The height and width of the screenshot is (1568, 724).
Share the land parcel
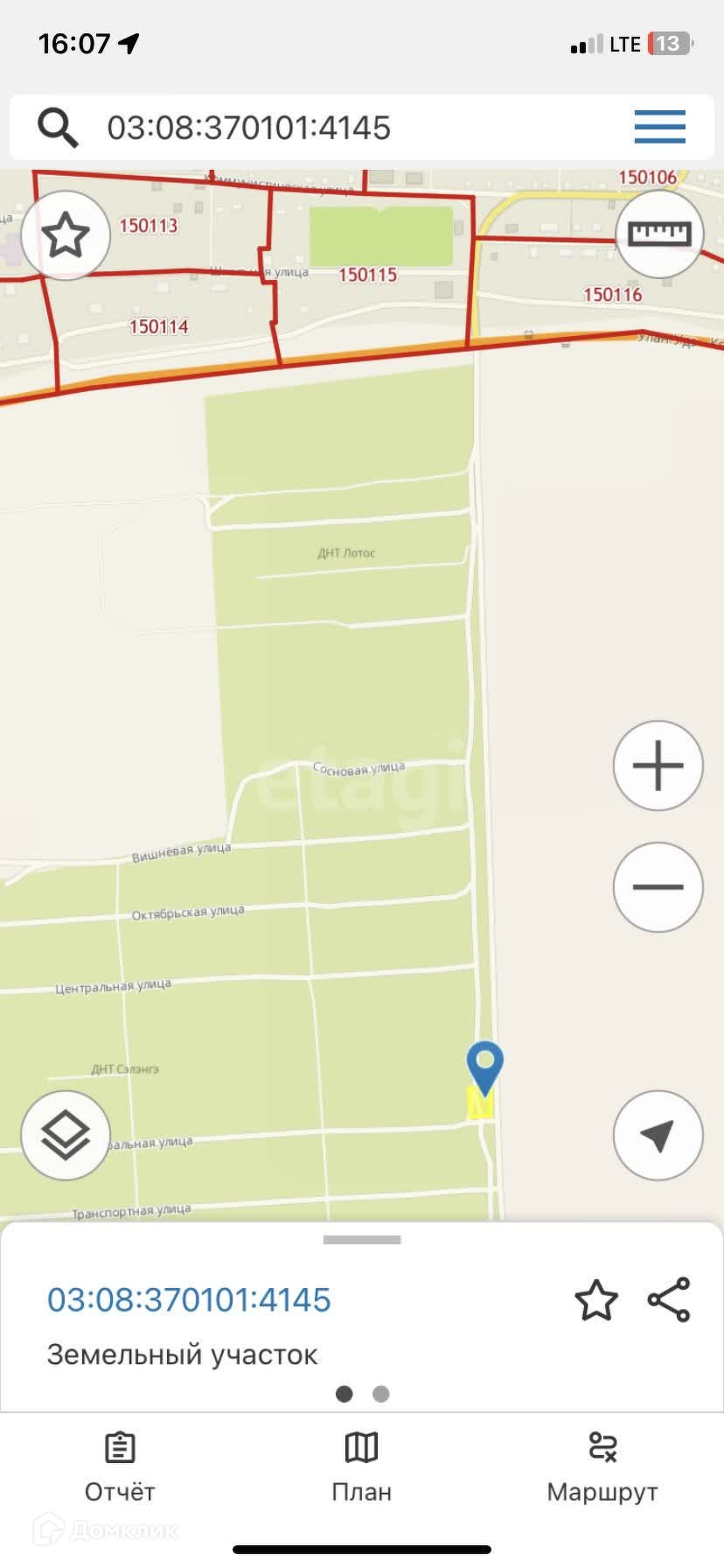(x=669, y=1299)
